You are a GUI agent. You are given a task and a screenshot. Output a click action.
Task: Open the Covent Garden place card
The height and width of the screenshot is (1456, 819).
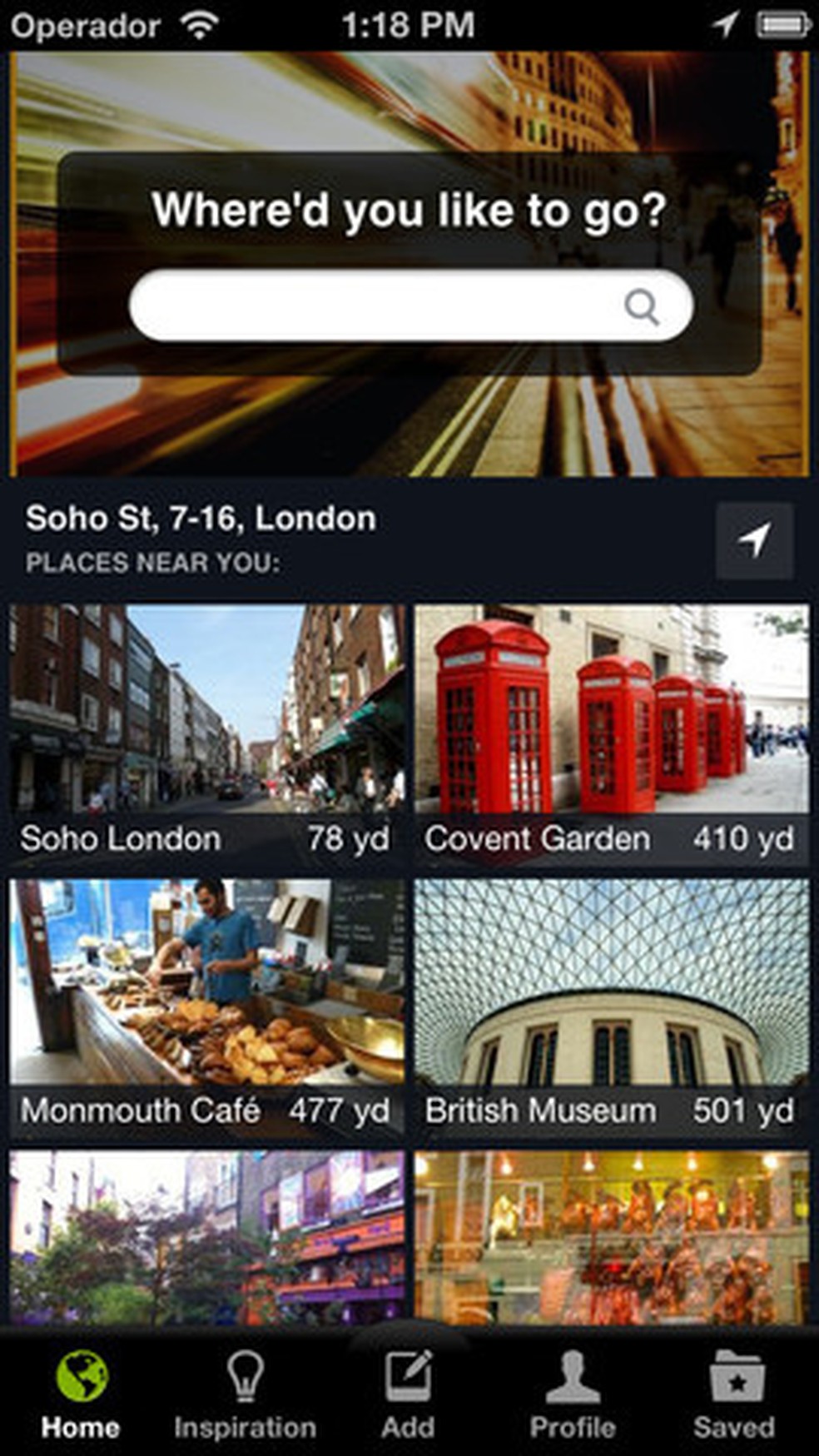(x=612, y=733)
